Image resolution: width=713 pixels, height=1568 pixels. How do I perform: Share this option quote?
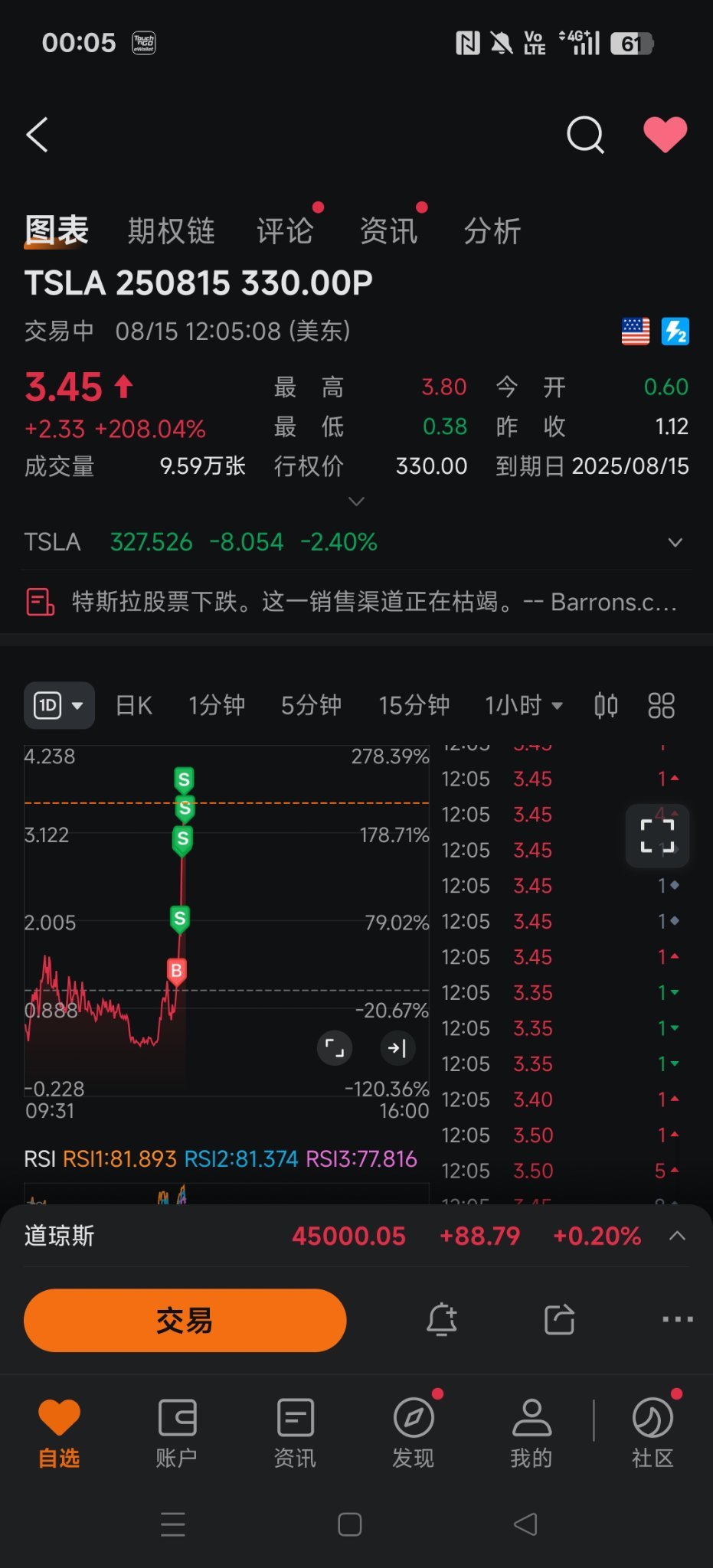point(559,1319)
